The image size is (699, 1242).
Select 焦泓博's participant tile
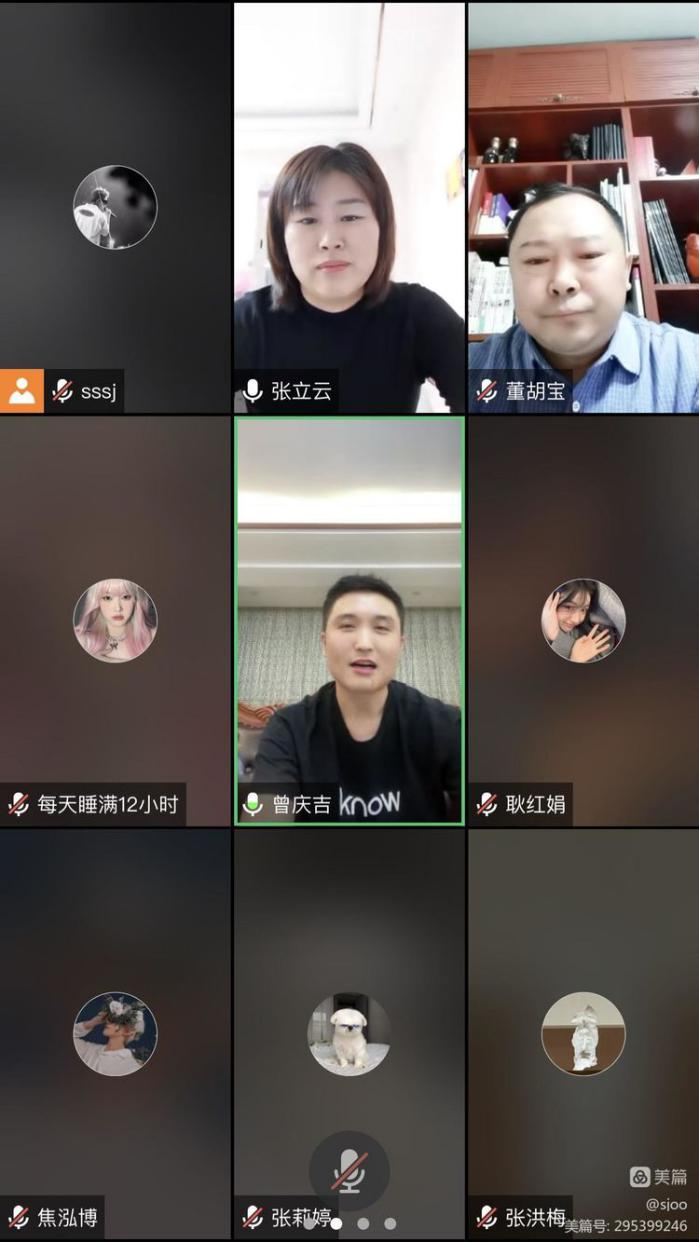pos(115,1033)
